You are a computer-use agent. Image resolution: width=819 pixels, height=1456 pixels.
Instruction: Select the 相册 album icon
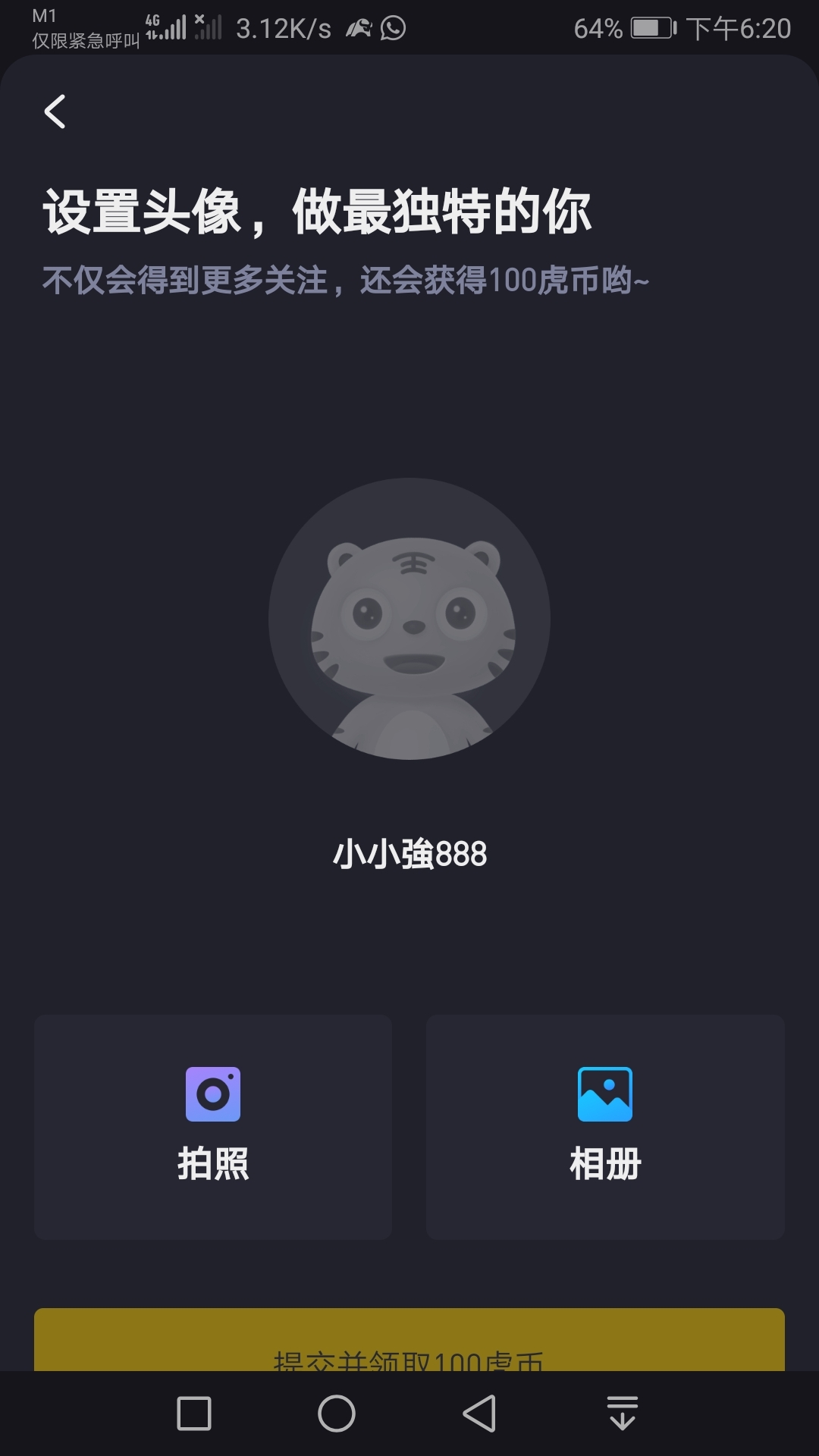tap(605, 1091)
